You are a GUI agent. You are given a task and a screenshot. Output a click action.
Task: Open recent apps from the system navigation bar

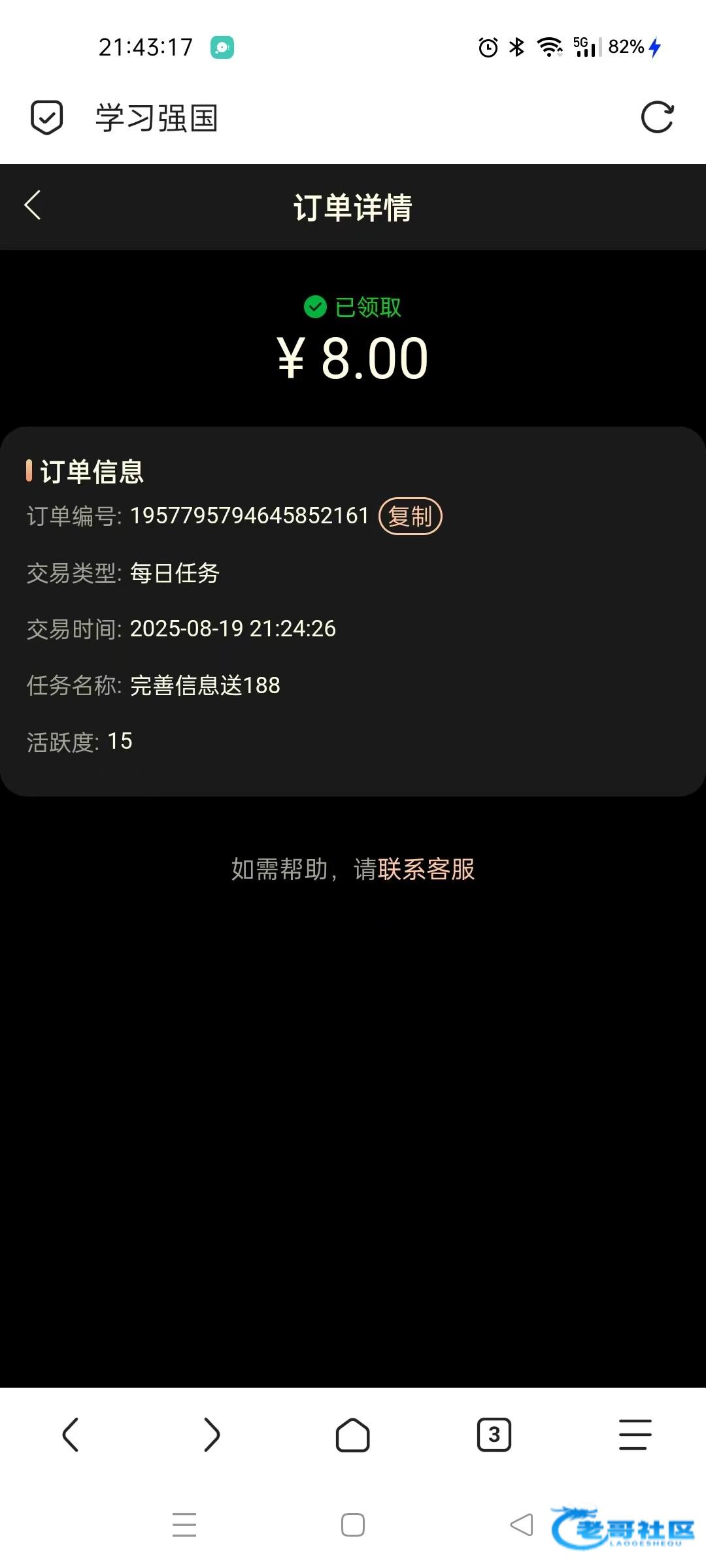tap(184, 1525)
